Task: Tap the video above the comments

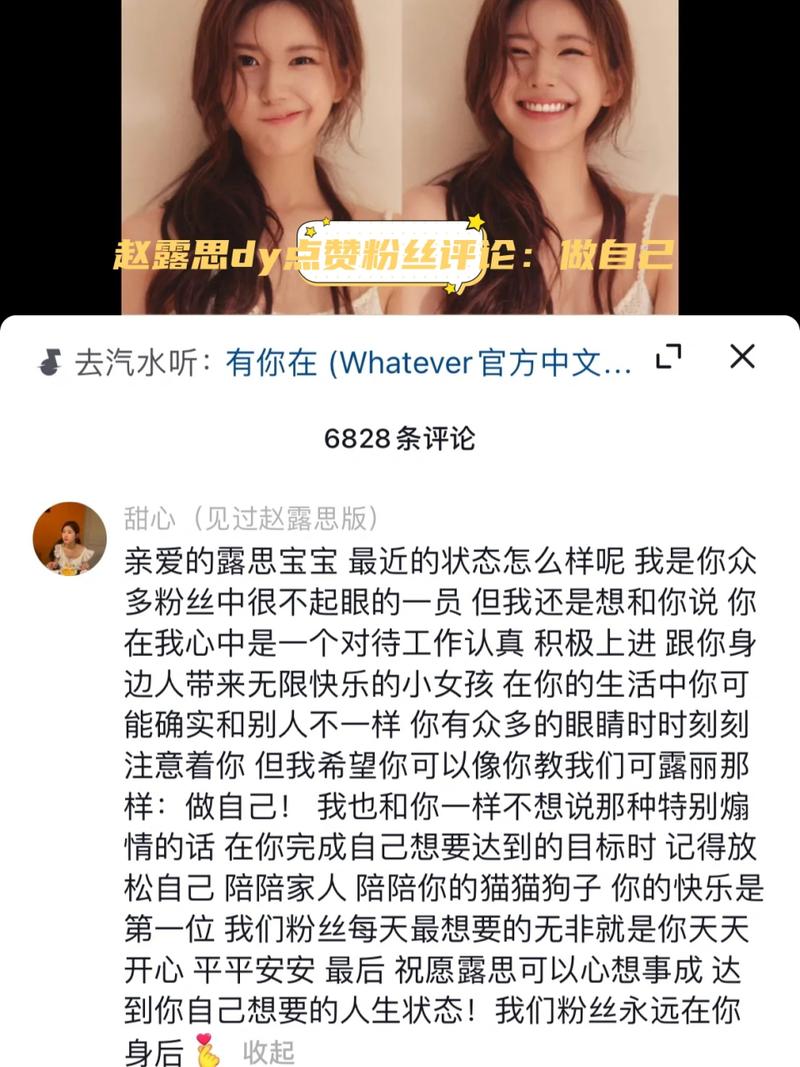Action: 400,150
